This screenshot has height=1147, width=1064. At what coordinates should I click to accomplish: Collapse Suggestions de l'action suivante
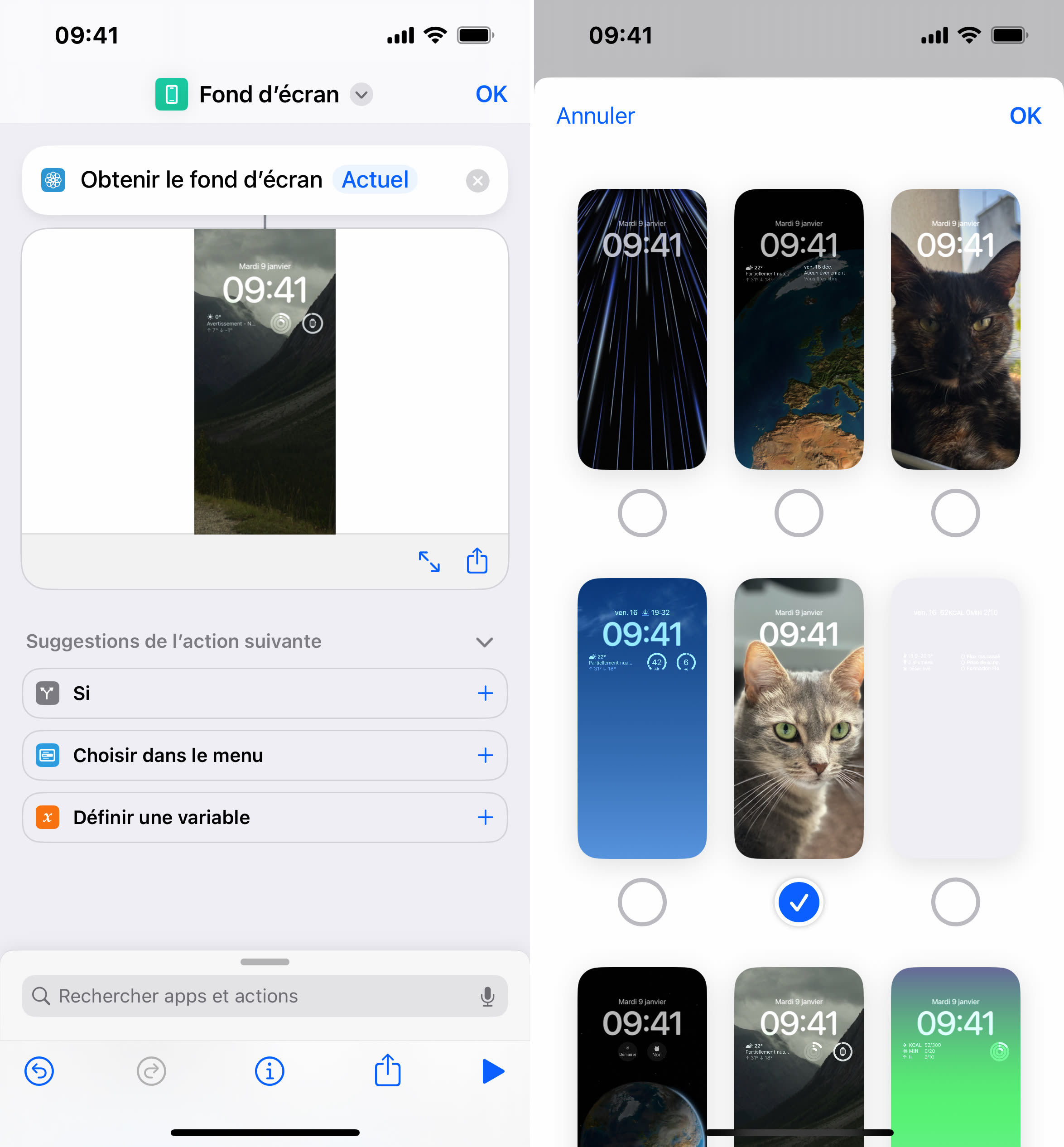(x=484, y=642)
